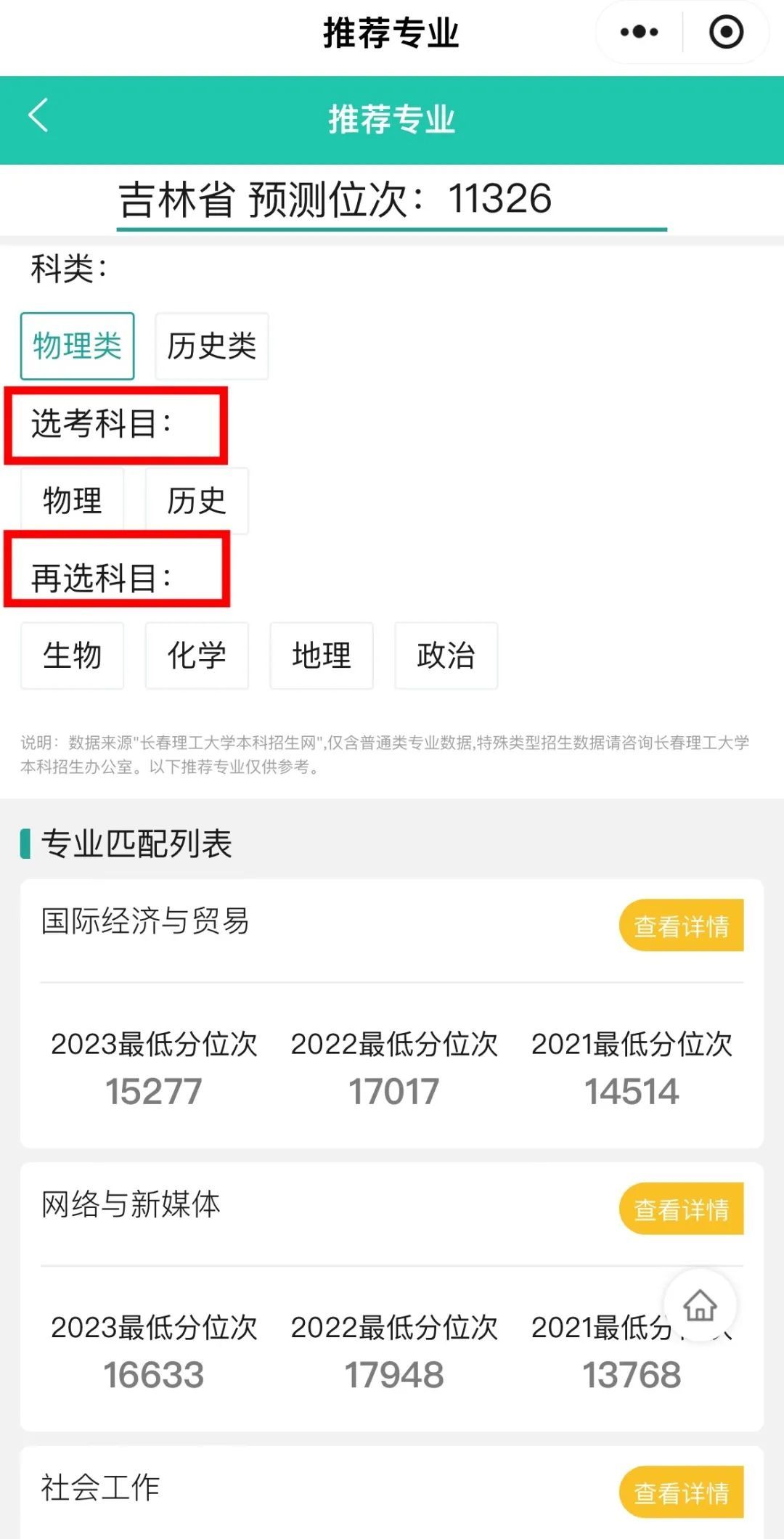Pick 地理 as an elective subject

click(x=322, y=656)
